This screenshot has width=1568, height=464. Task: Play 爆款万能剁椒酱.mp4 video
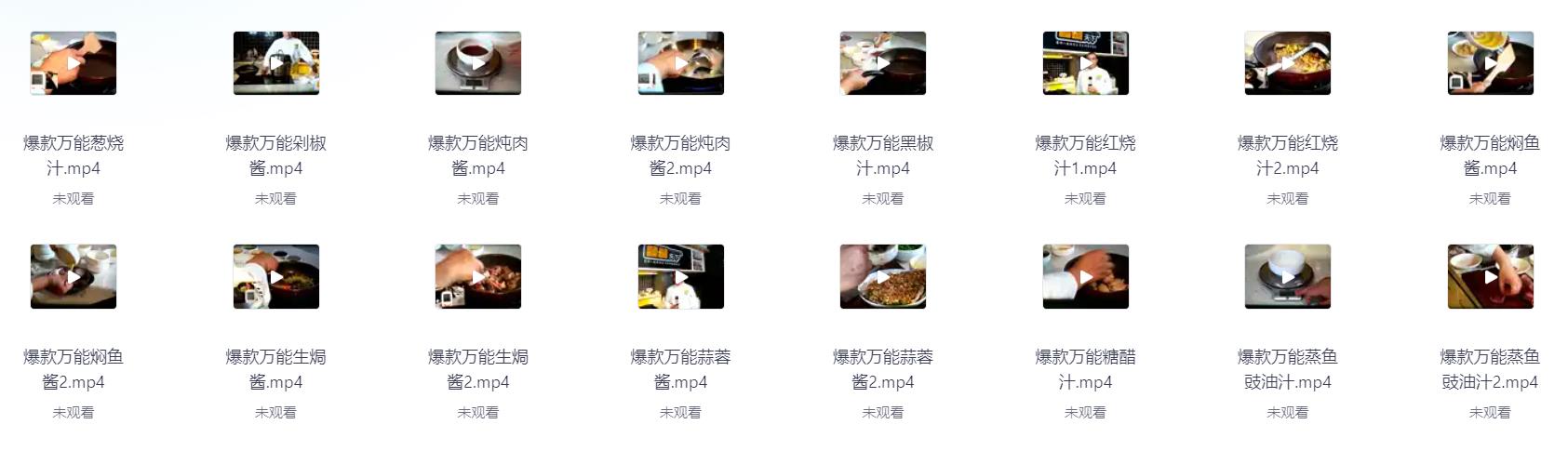pos(275,63)
